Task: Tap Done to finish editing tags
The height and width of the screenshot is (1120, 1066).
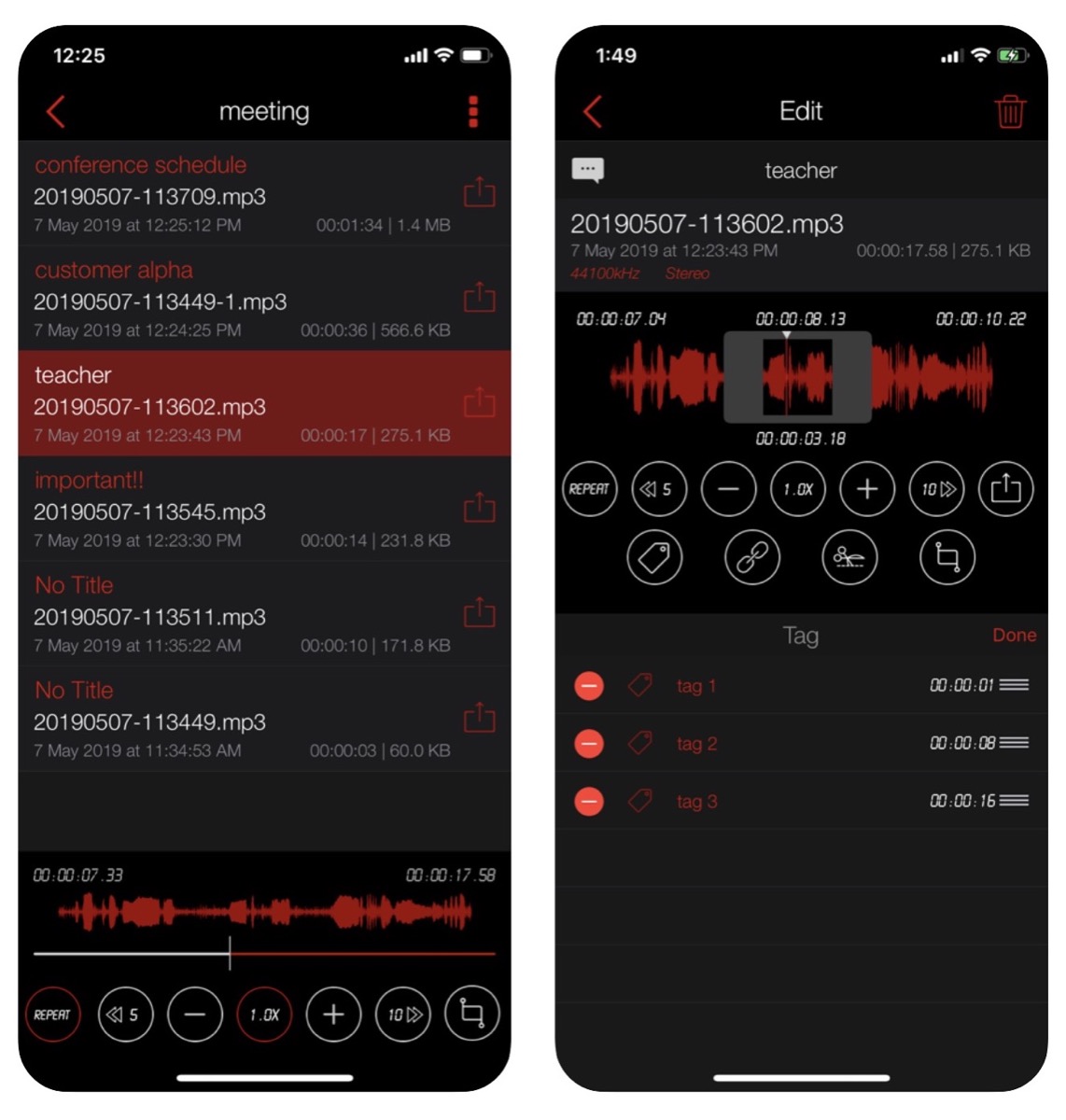Action: (1015, 636)
